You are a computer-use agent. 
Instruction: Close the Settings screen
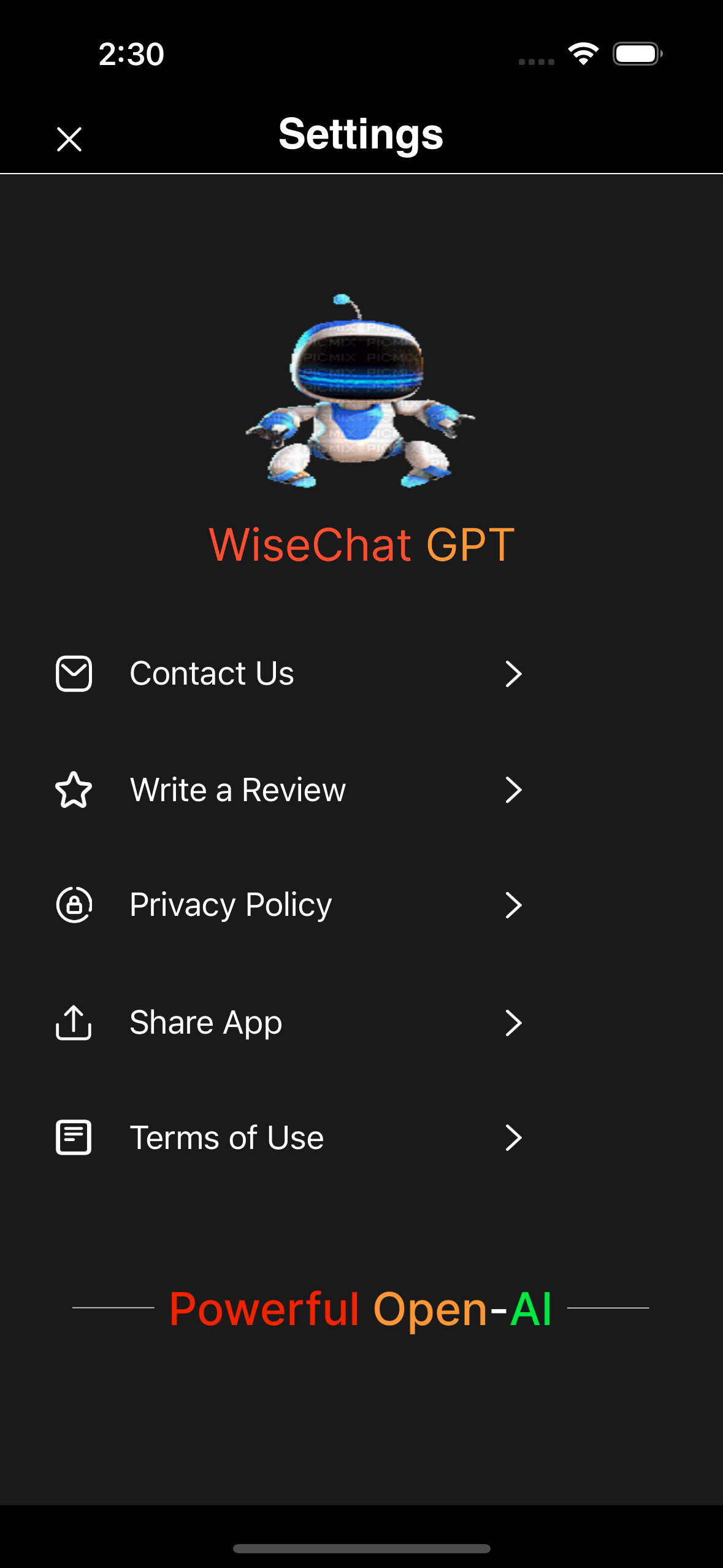(69, 139)
